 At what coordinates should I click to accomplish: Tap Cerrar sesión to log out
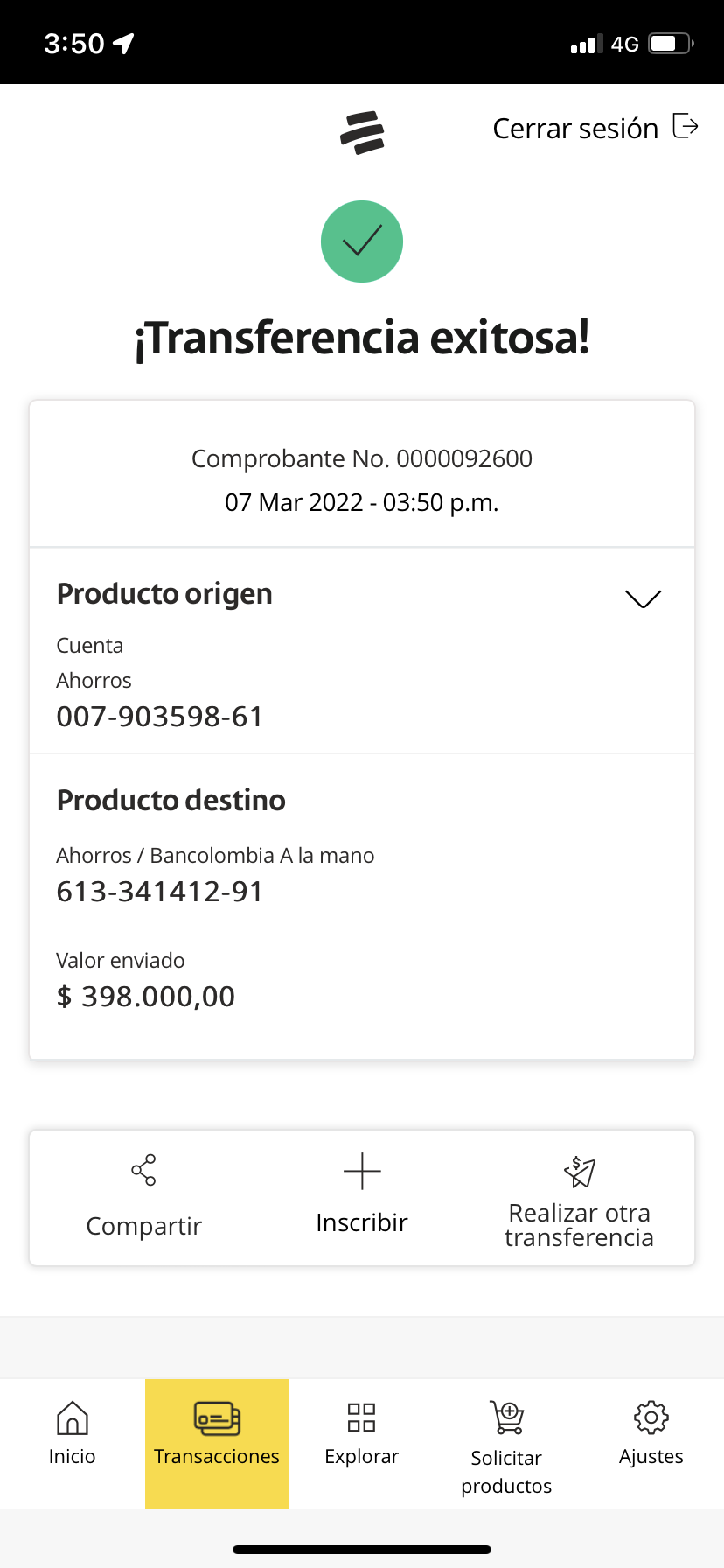click(595, 128)
